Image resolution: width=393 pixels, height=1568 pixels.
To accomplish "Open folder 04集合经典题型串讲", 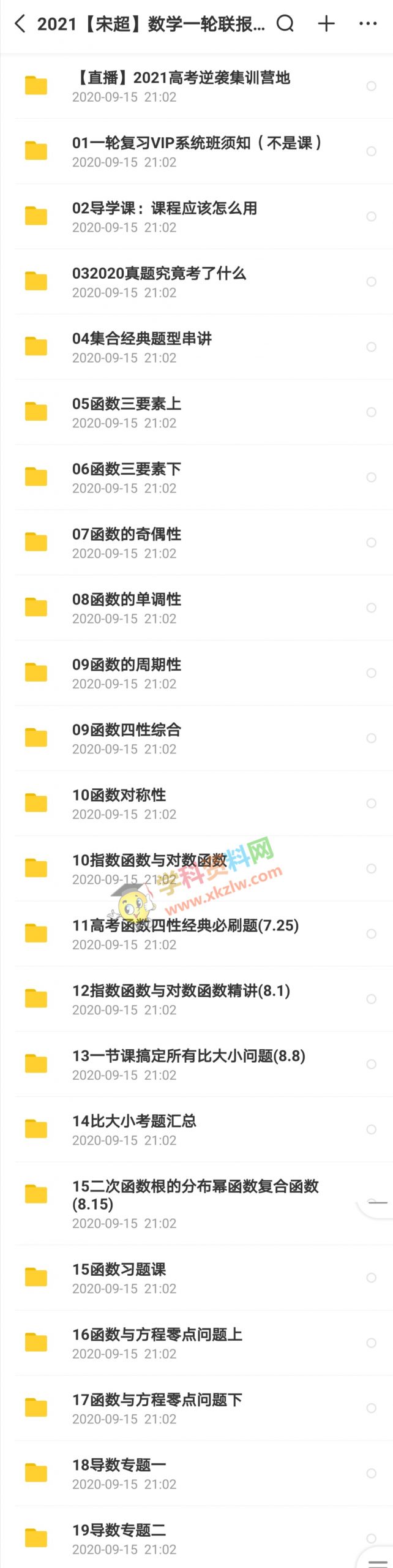I will pyautogui.click(x=142, y=347).
